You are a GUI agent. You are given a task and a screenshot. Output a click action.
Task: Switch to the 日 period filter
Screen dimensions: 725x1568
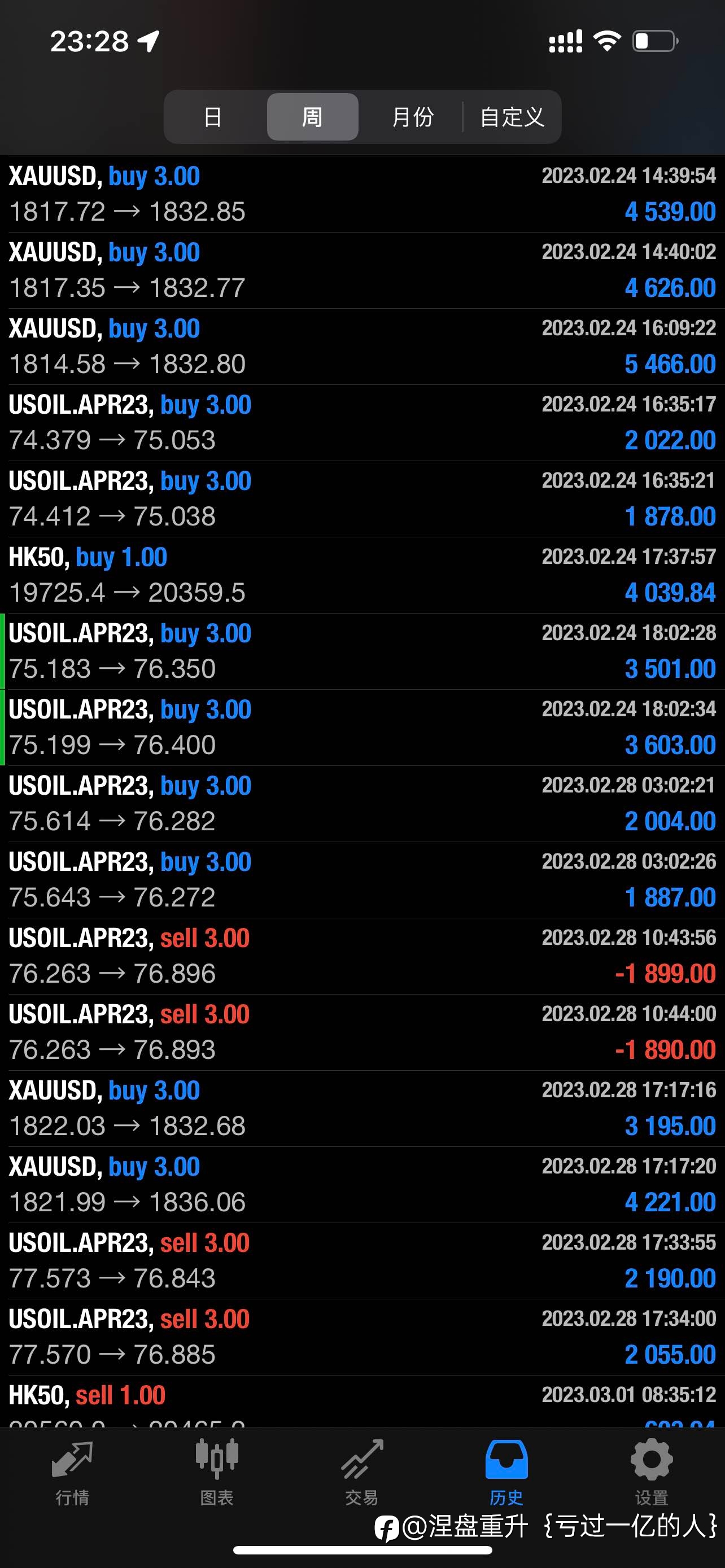[x=212, y=117]
